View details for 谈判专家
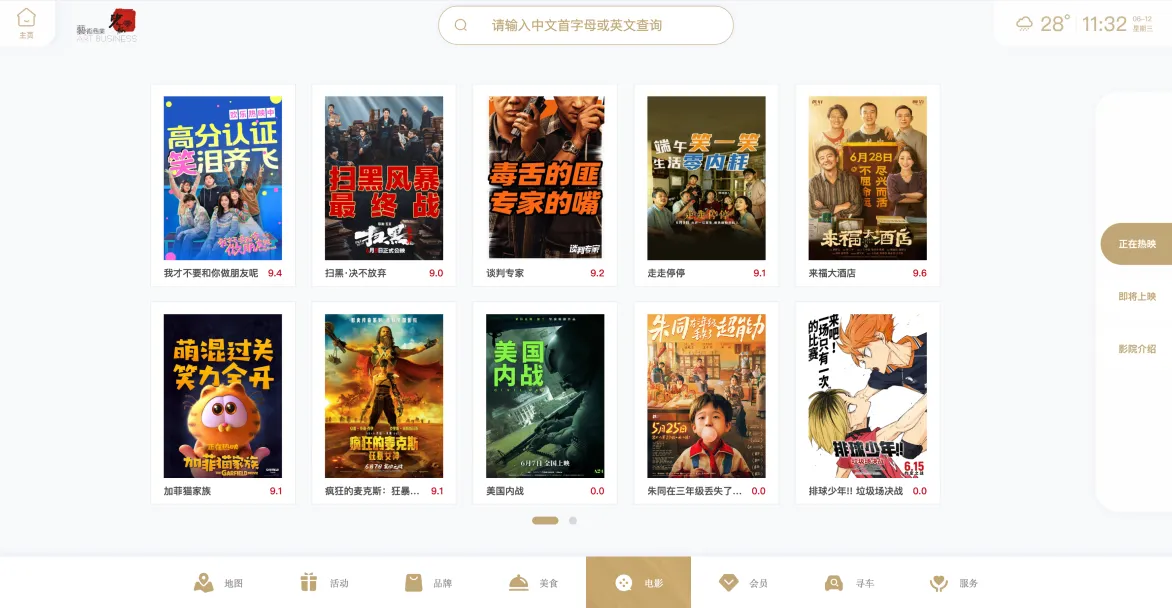Viewport: 1172px width, 608px height. point(545,178)
